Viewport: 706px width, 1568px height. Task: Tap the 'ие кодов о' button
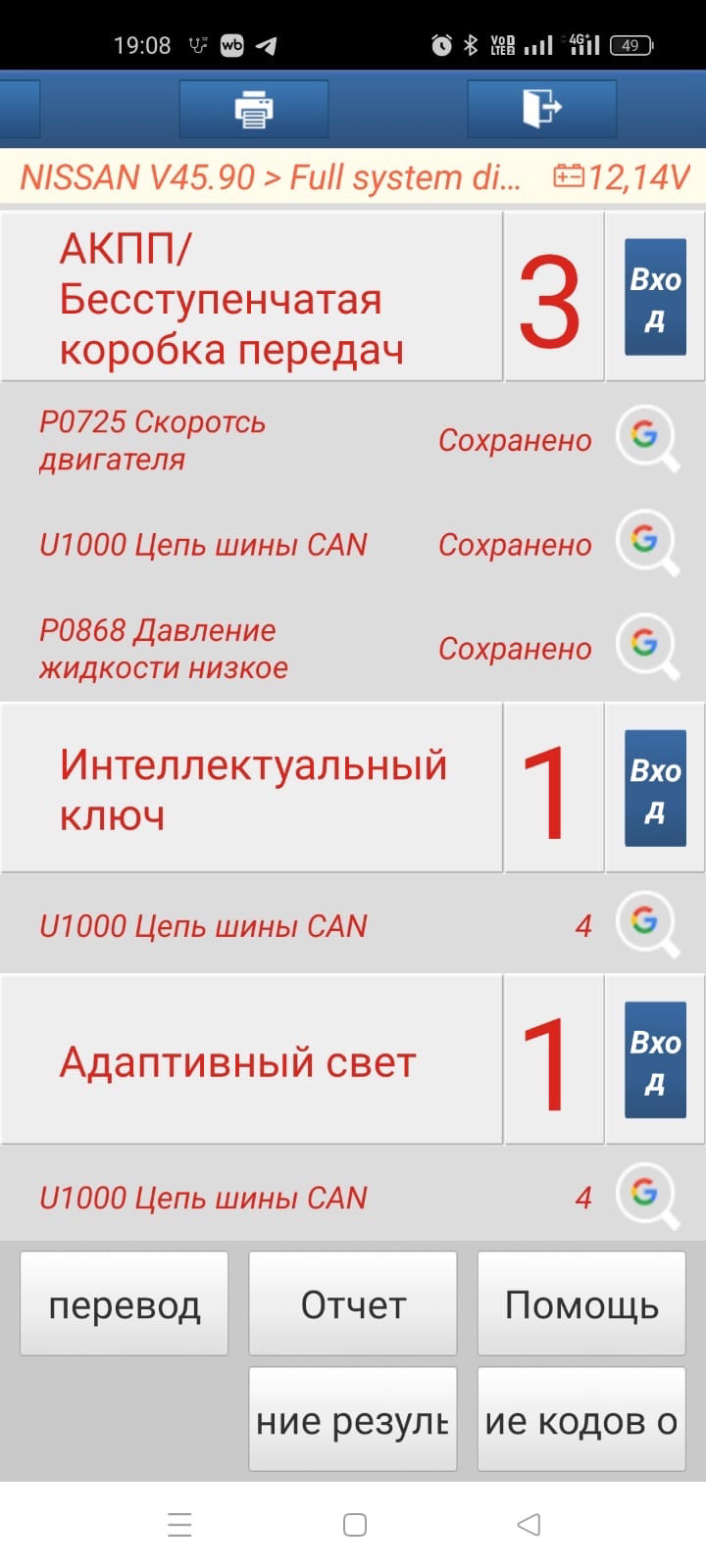tap(580, 1418)
